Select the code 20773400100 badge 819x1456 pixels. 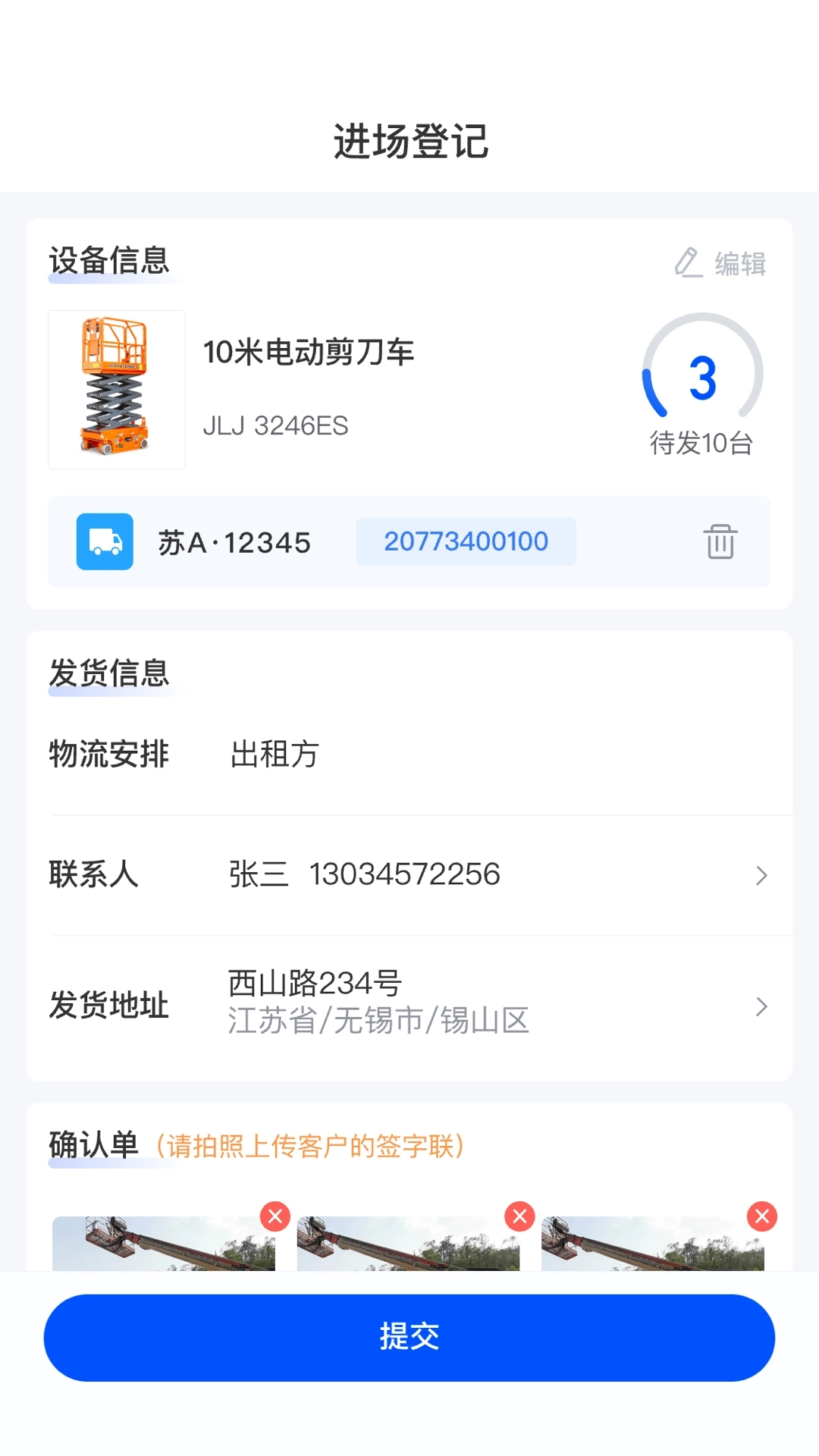(466, 541)
